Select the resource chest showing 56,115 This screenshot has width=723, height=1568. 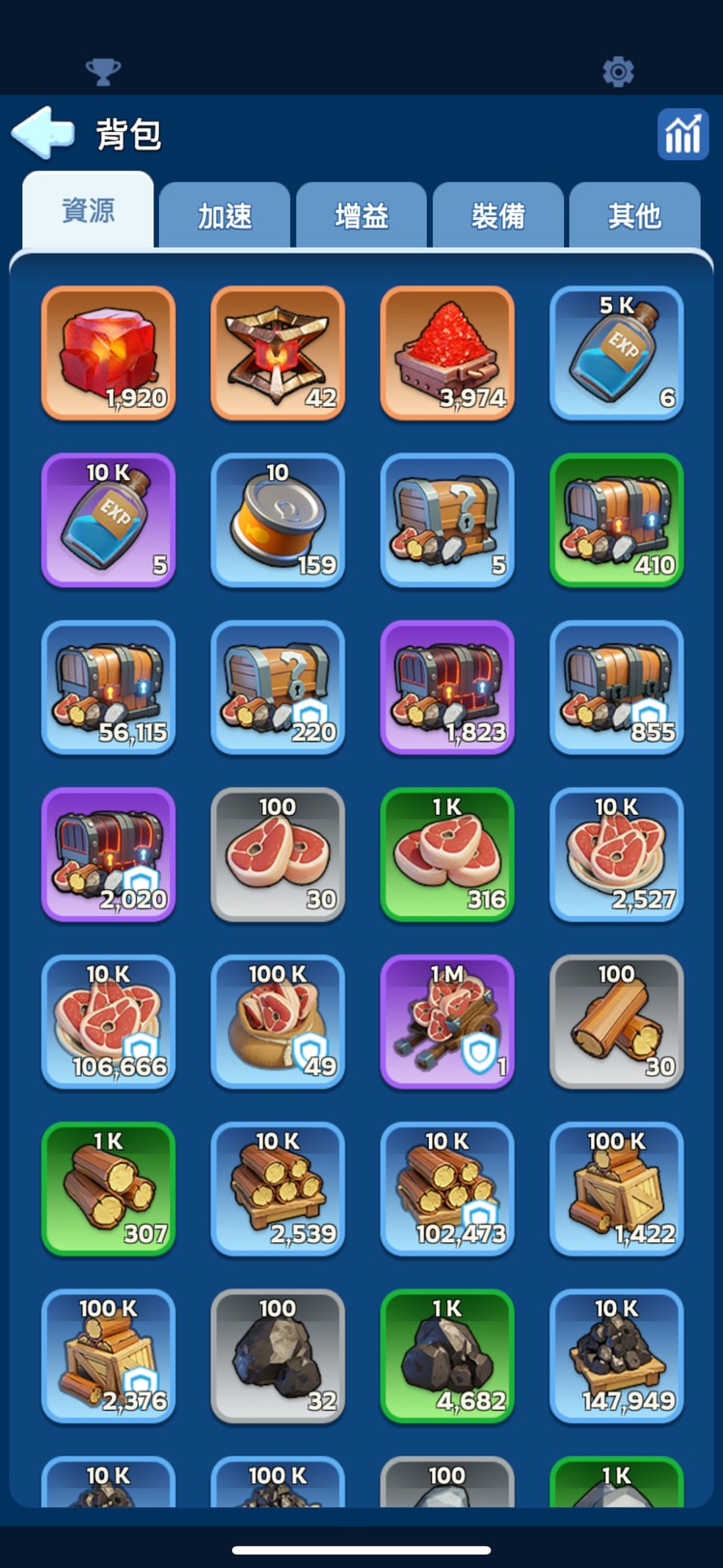pyautogui.click(x=108, y=687)
